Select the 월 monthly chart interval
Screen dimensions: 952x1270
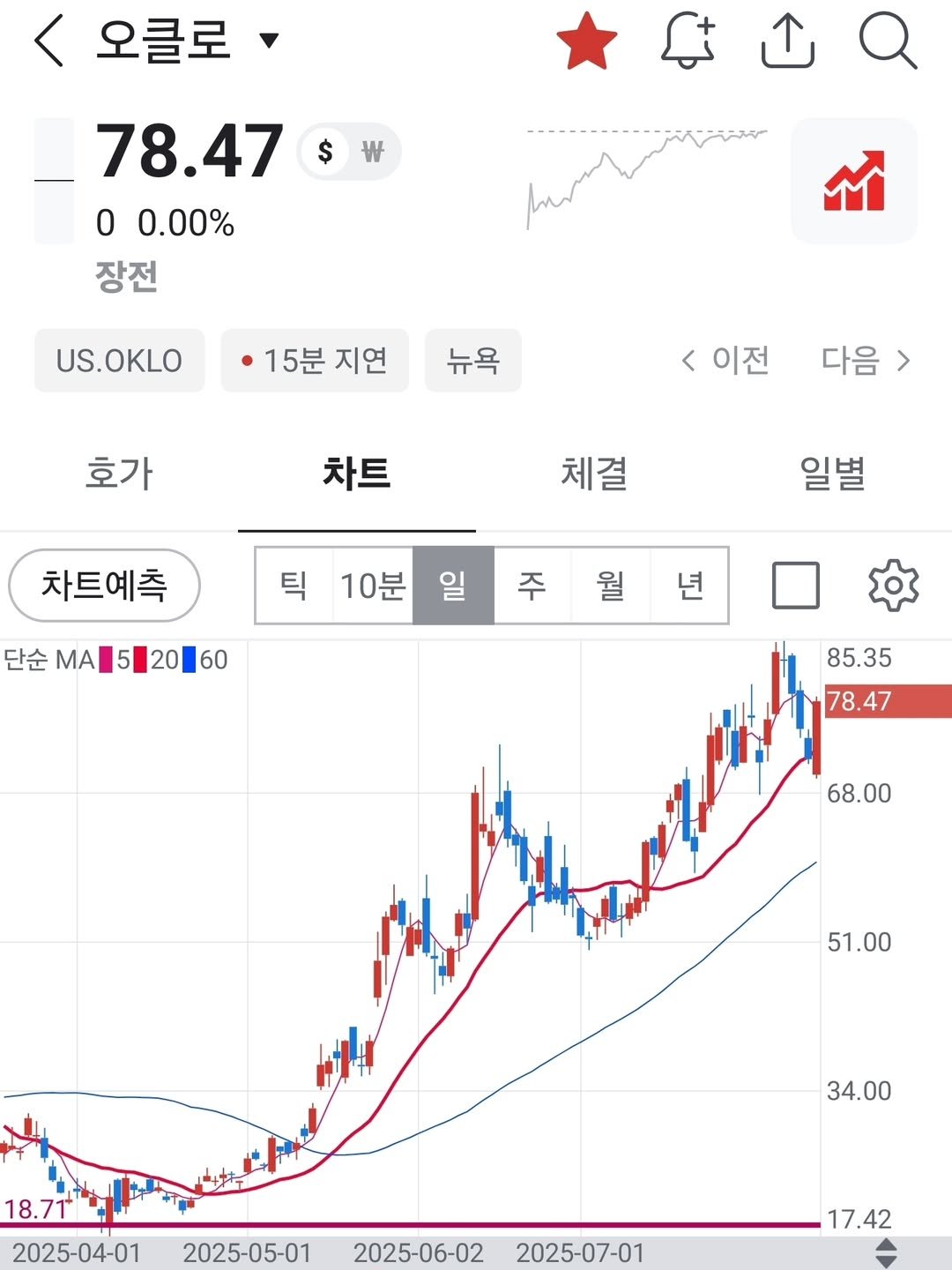611,585
